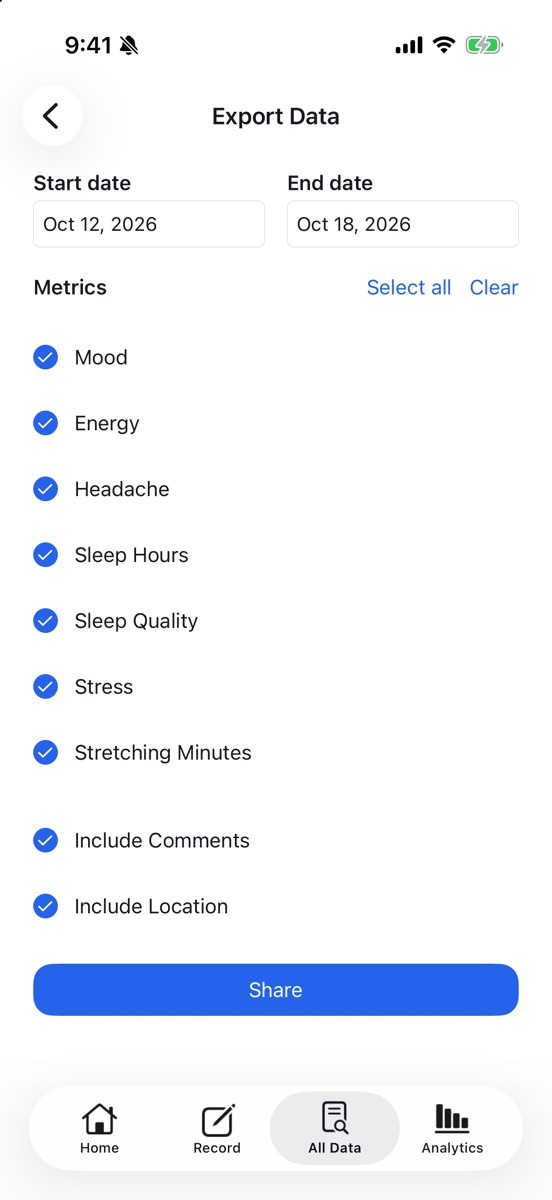The image size is (552, 1200).
Task: Go back using the arrow button
Action: (x=51, y=116)
